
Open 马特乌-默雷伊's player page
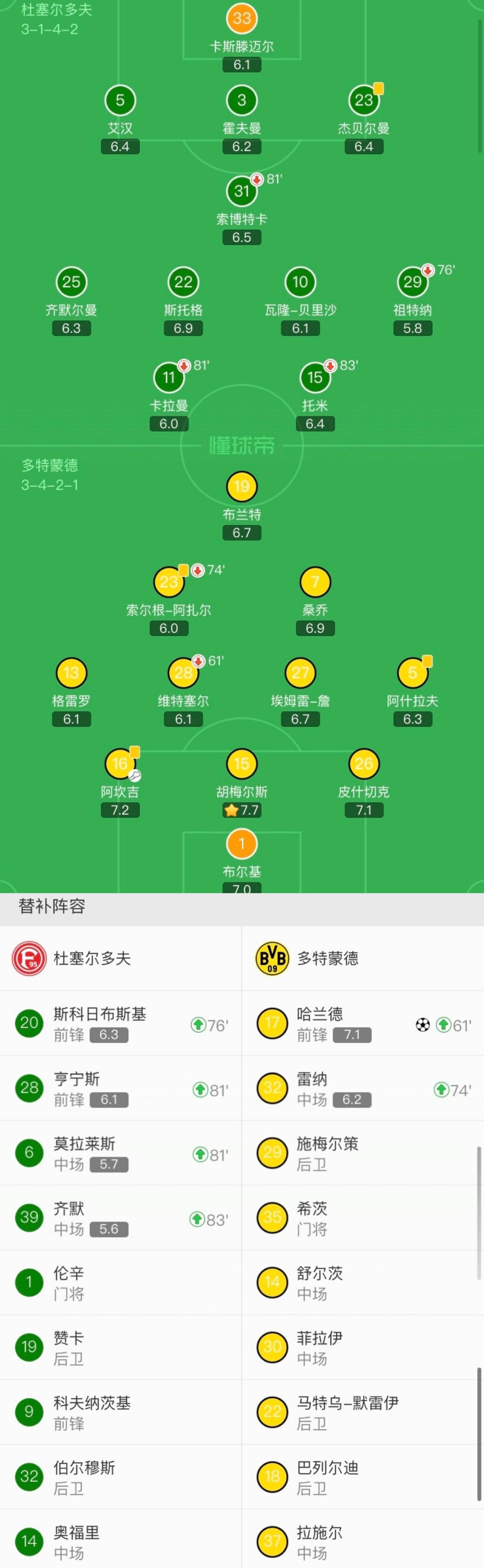(362, 1413)
